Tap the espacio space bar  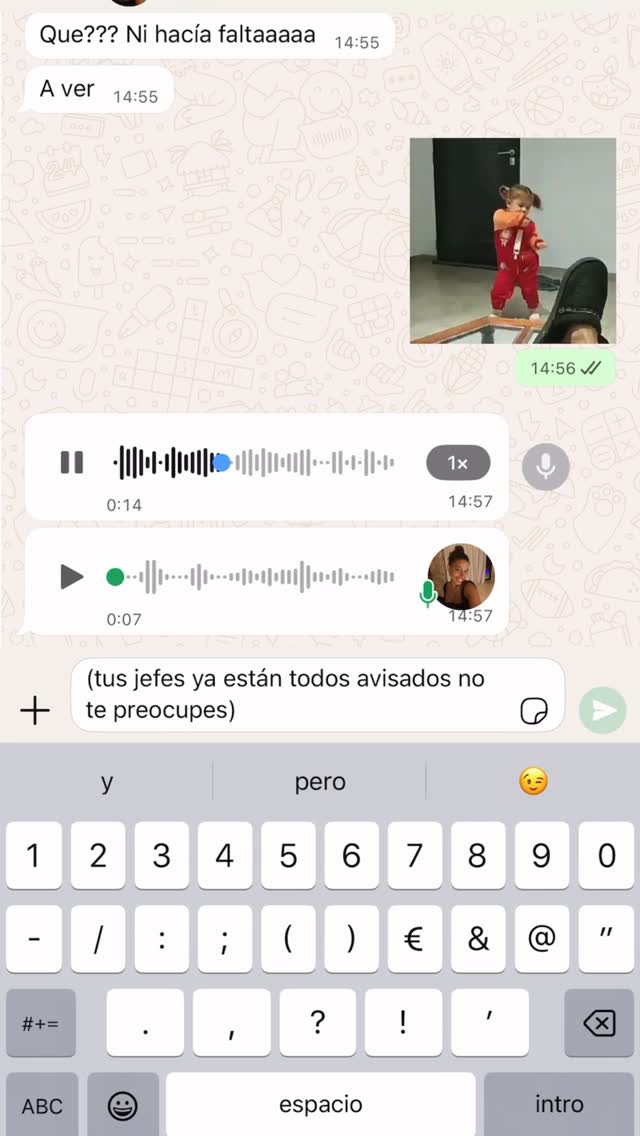[x=320, y=1105]
